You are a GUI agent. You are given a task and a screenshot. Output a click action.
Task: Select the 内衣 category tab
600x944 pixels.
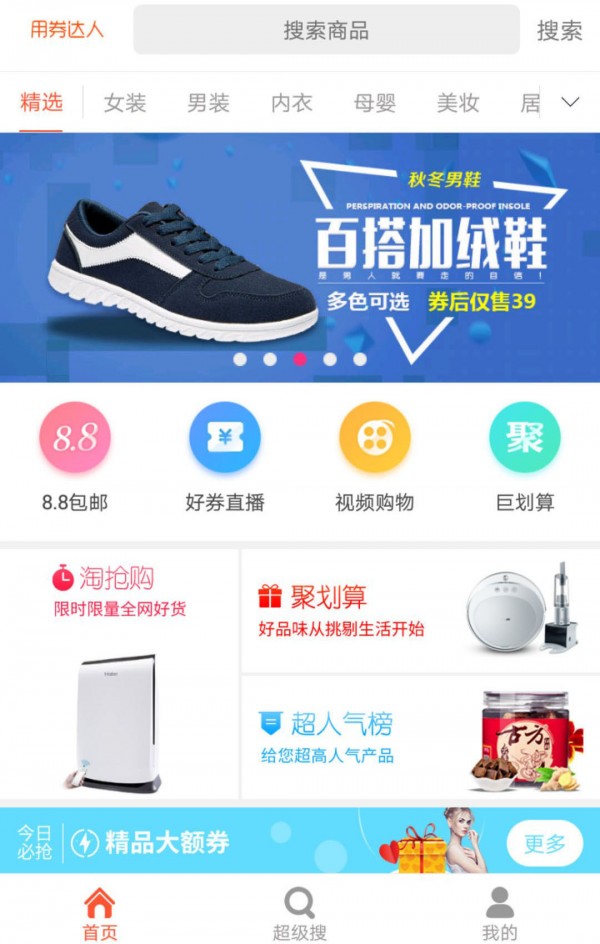click(291, 103)
